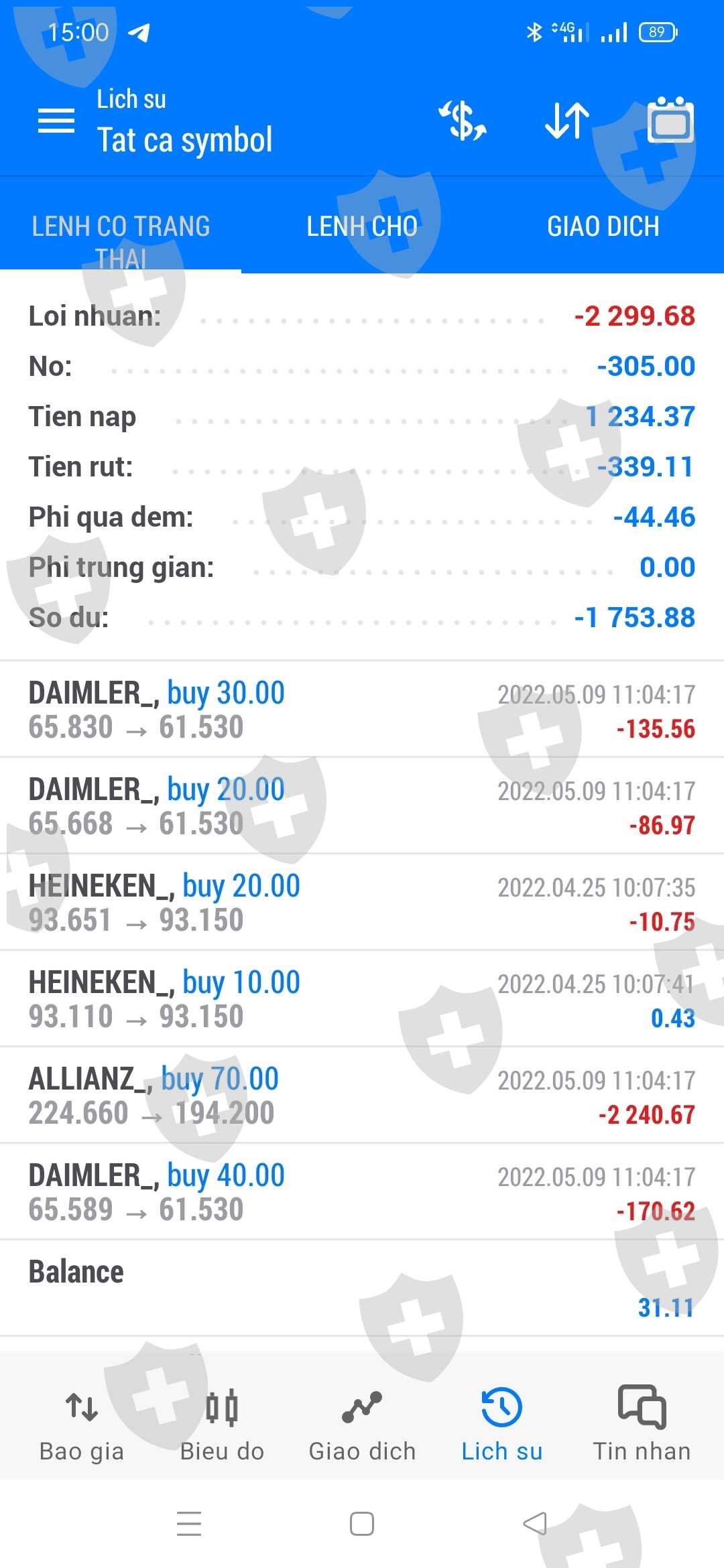Tap the system back button

coord(534,1524)
